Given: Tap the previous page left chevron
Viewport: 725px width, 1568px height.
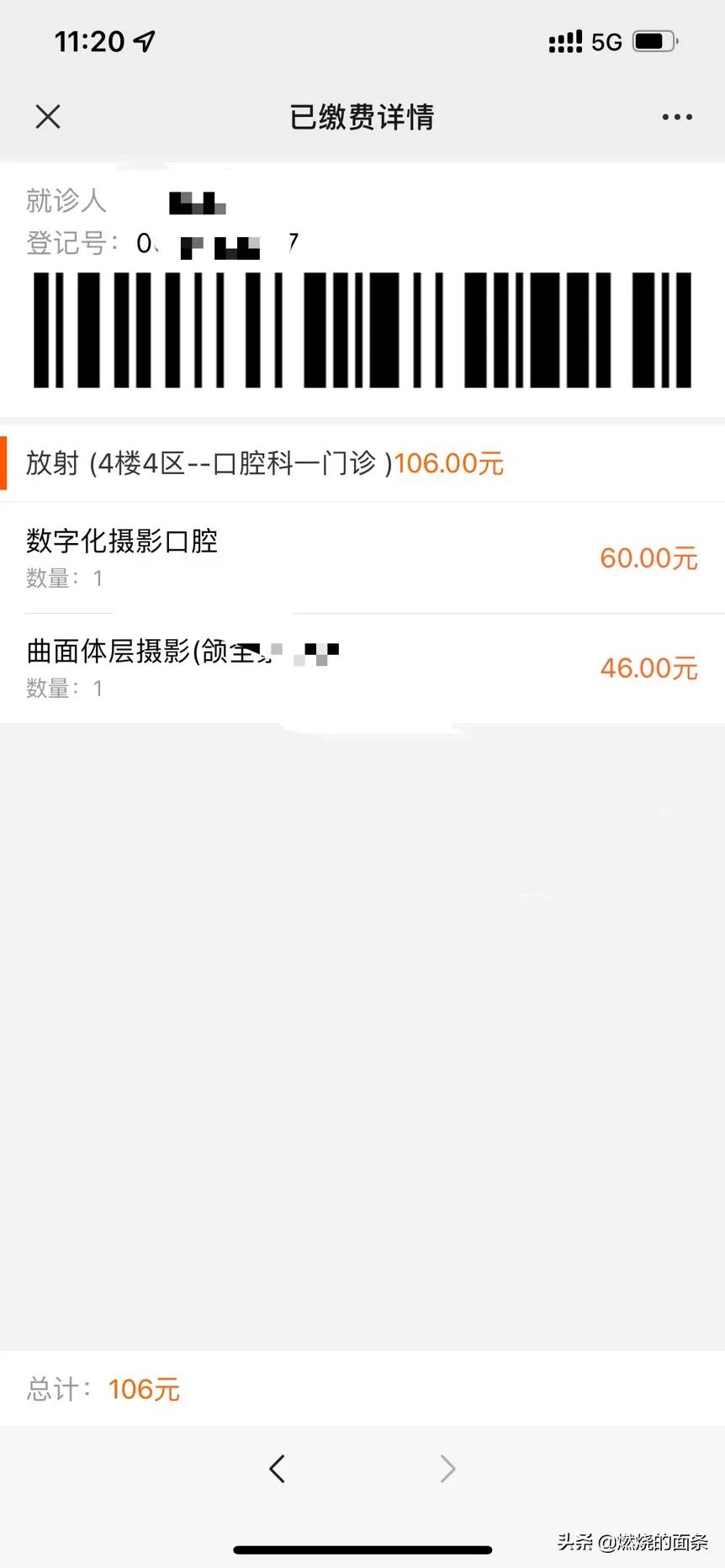Looking at the screenshot, I should (x=278, y=1470).
